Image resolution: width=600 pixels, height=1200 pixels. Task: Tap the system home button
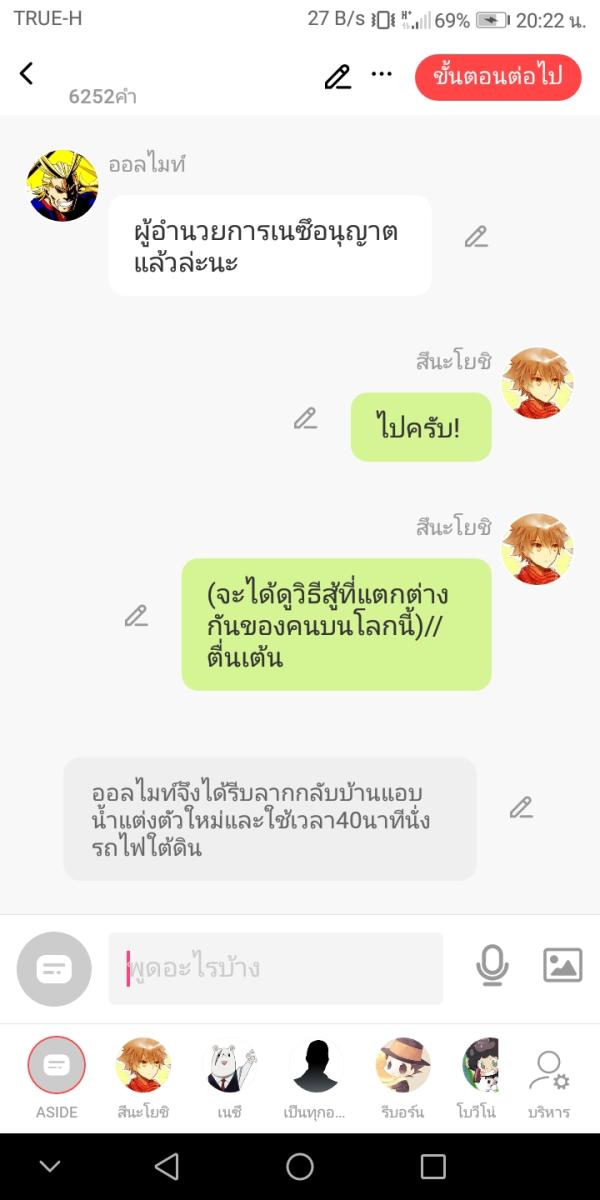click(300, 1166)
